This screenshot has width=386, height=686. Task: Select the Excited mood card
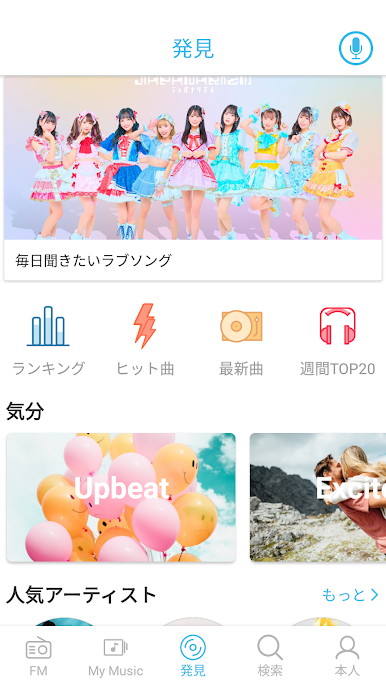tap(318, 497)
